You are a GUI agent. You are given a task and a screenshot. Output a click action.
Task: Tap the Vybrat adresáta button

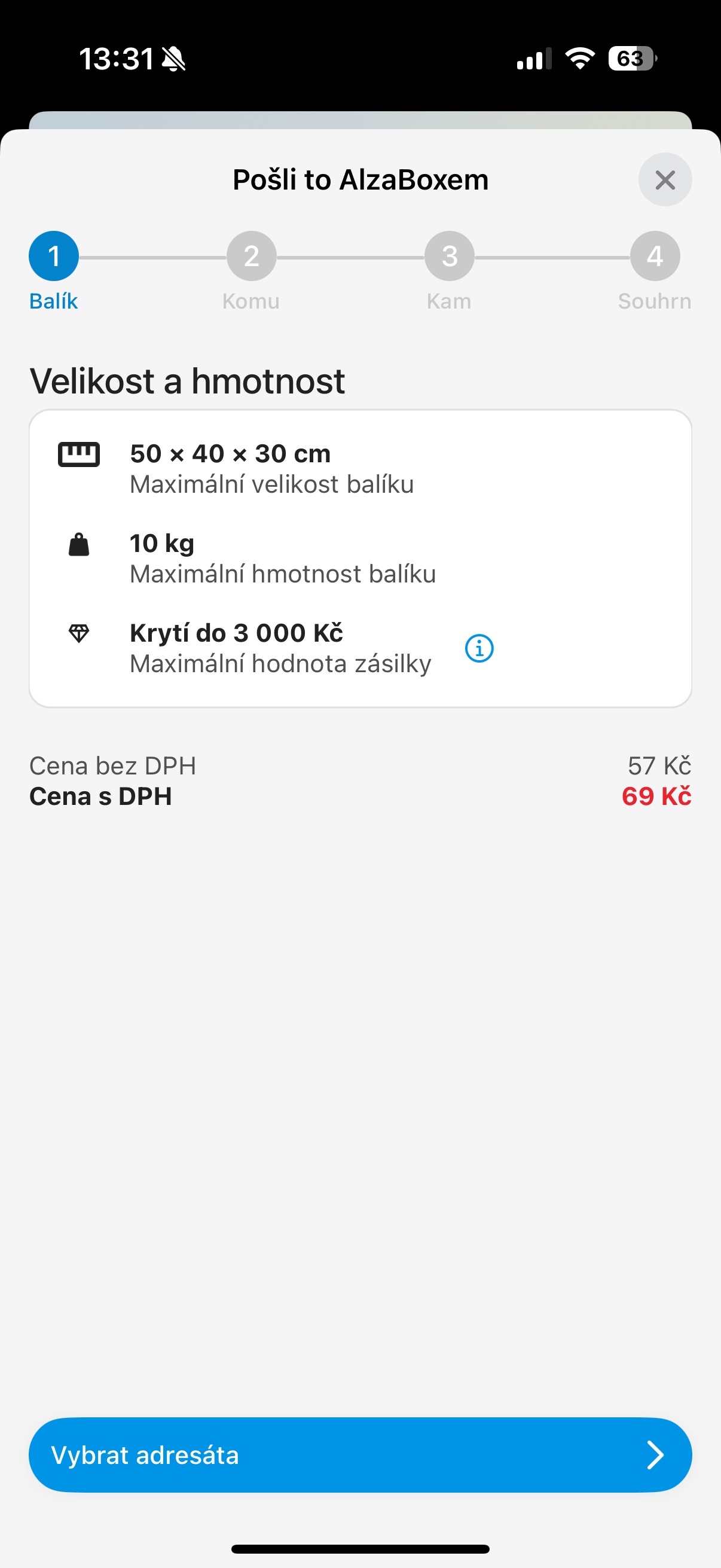(360, 1454)
